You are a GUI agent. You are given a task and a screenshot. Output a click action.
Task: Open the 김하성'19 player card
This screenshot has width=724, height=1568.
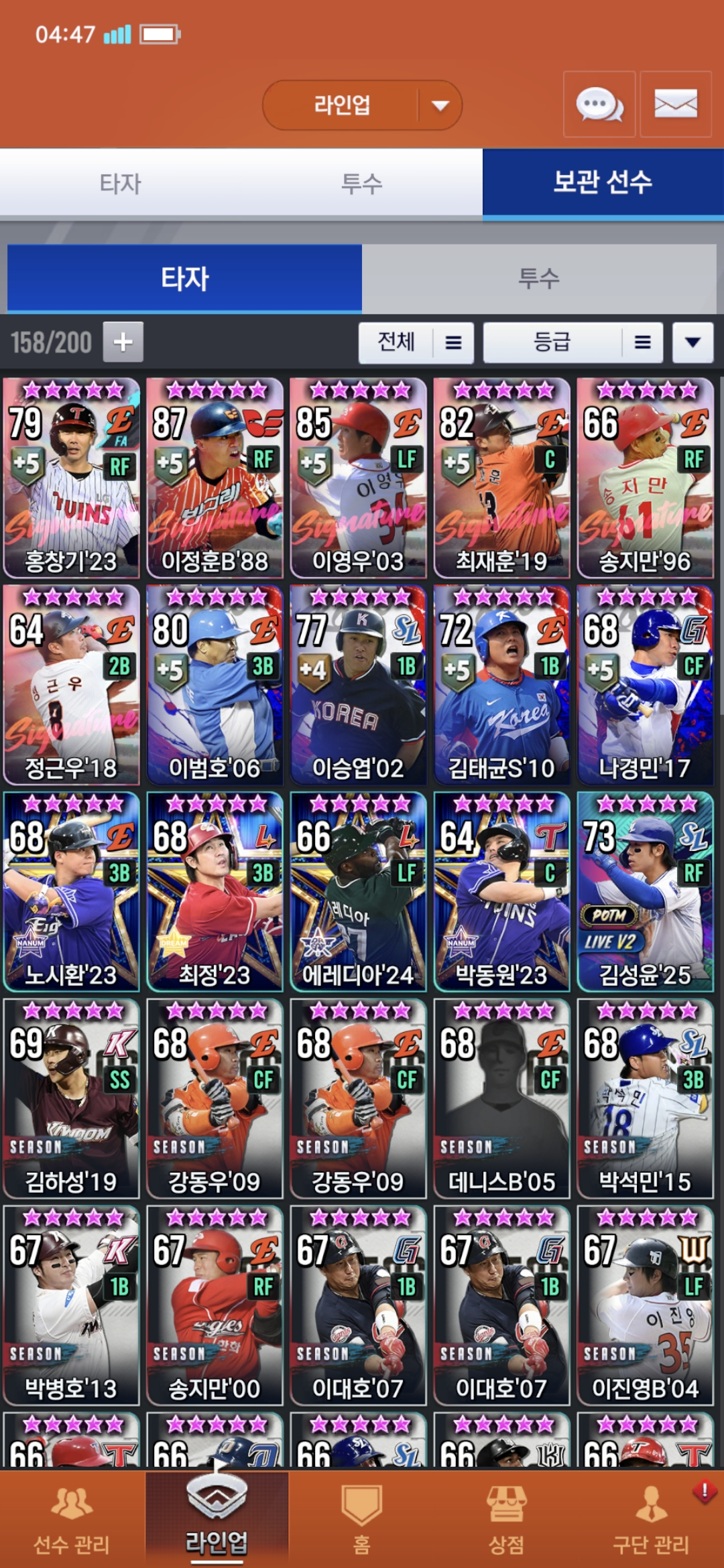pyautogui.click(x=71, y=1098)
